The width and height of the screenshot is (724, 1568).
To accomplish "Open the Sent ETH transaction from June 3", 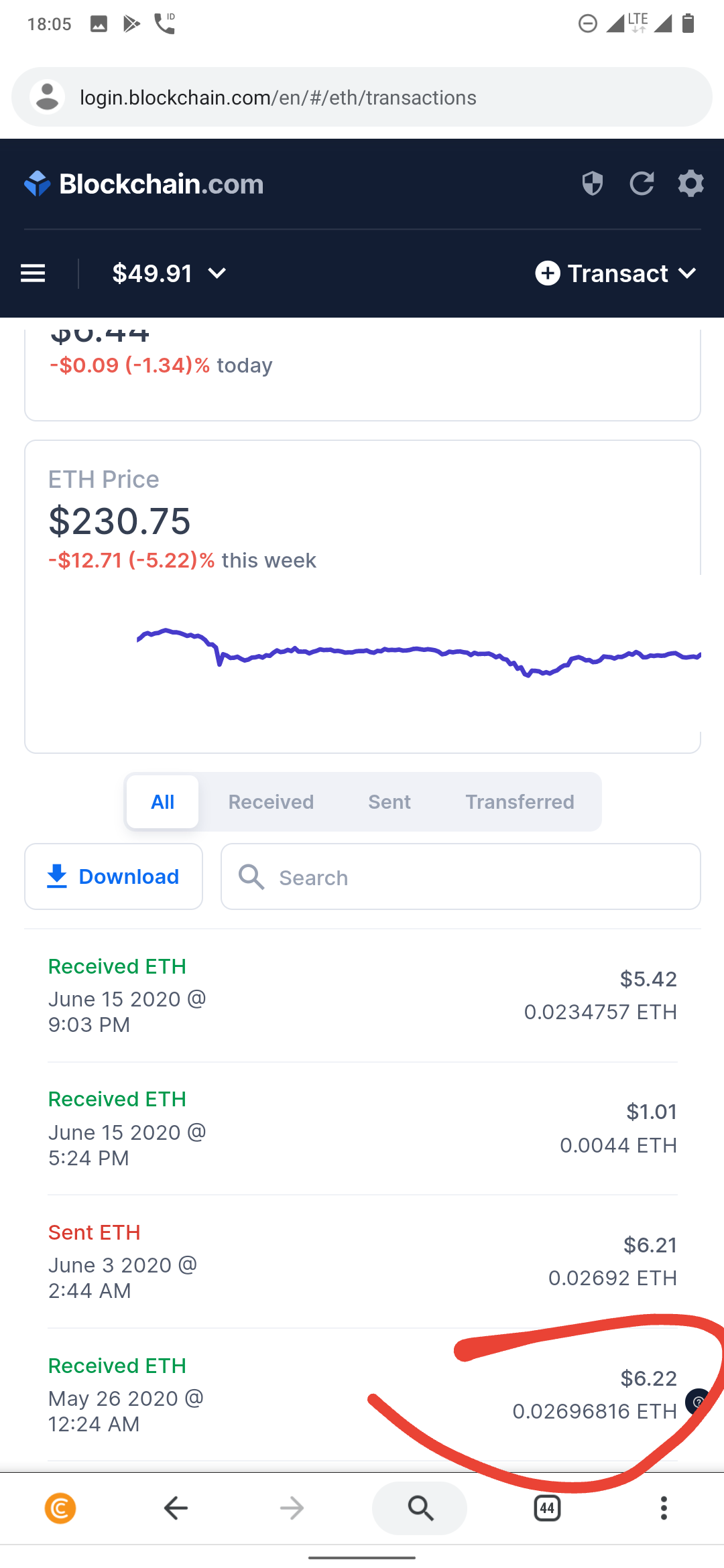I will point(362,1261).
